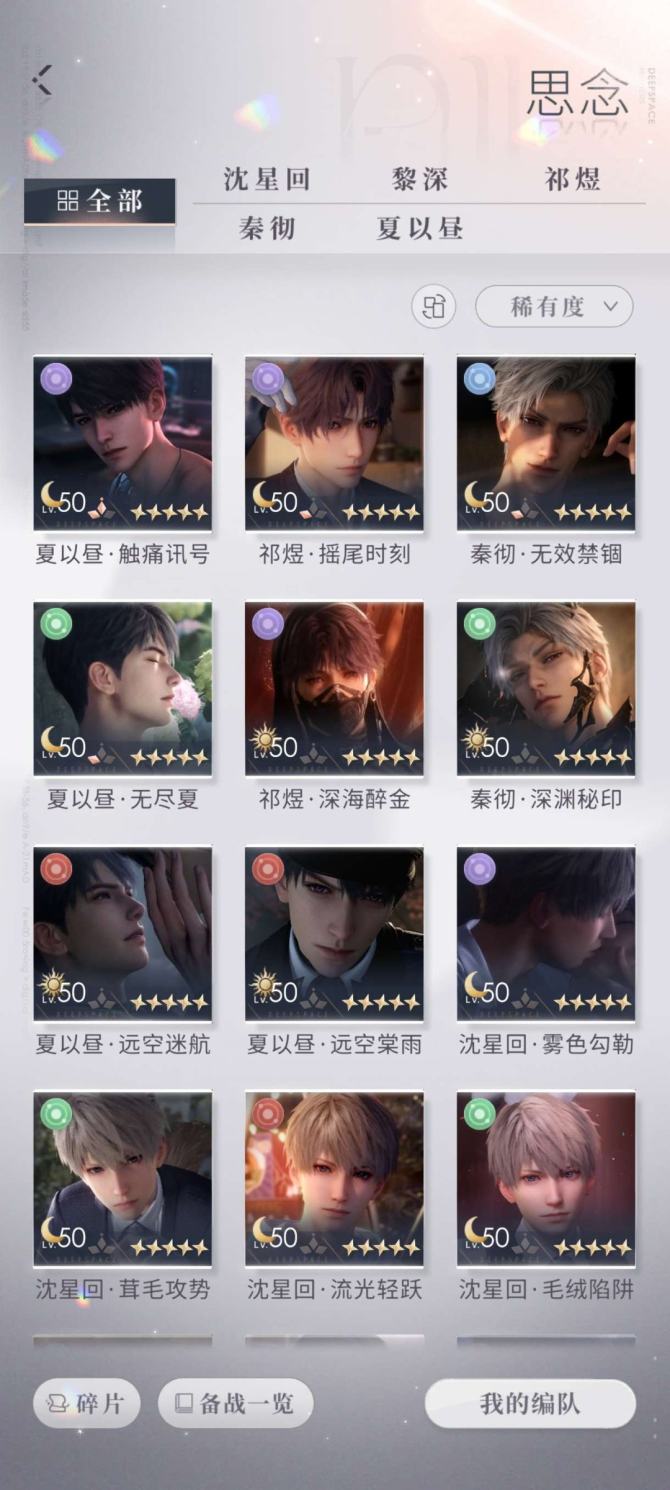The height and width of the screenshot is (1490, 670).
Task: Open the 秦彻·深渊秘印 card
Action: pyautogui.click(x=546, y=688)
